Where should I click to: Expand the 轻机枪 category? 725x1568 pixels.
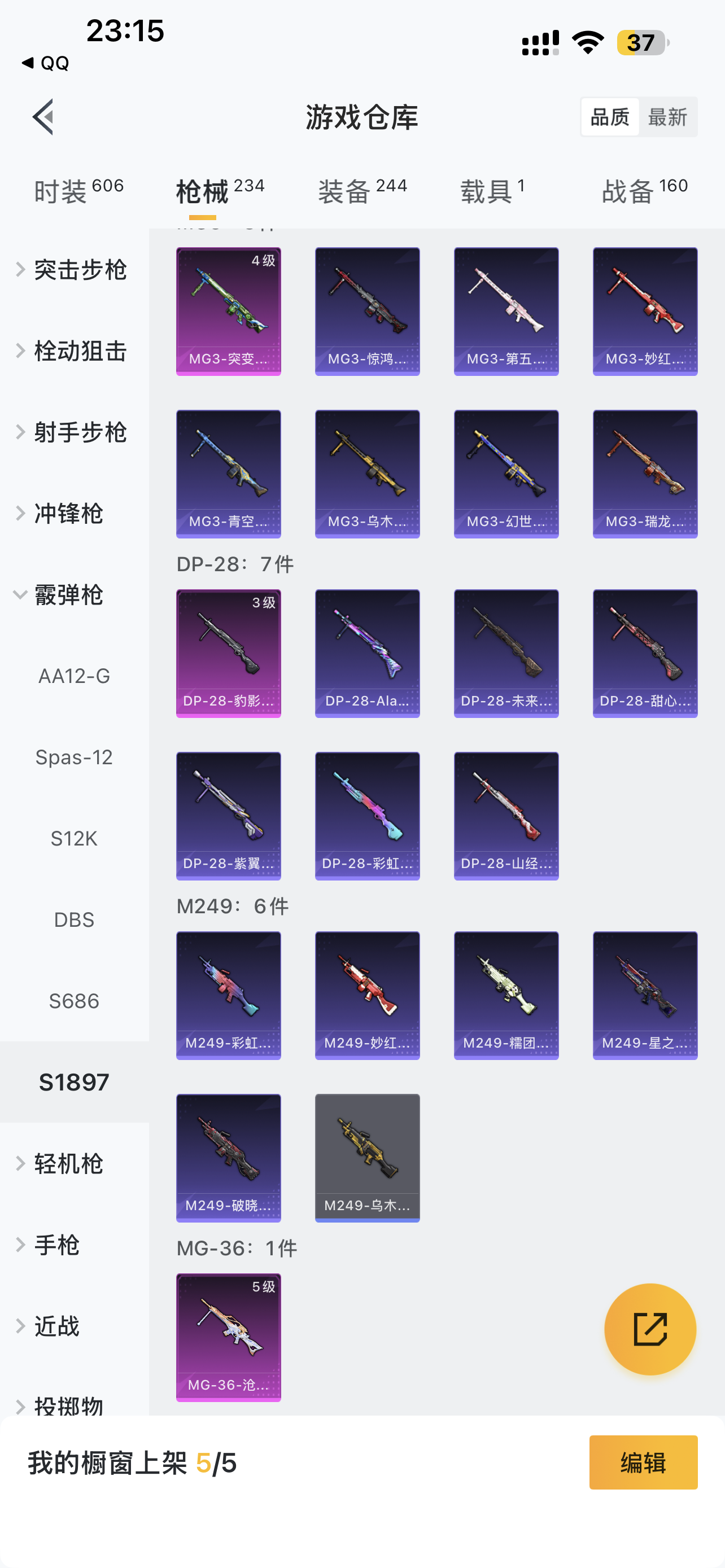click(61, 1163)
